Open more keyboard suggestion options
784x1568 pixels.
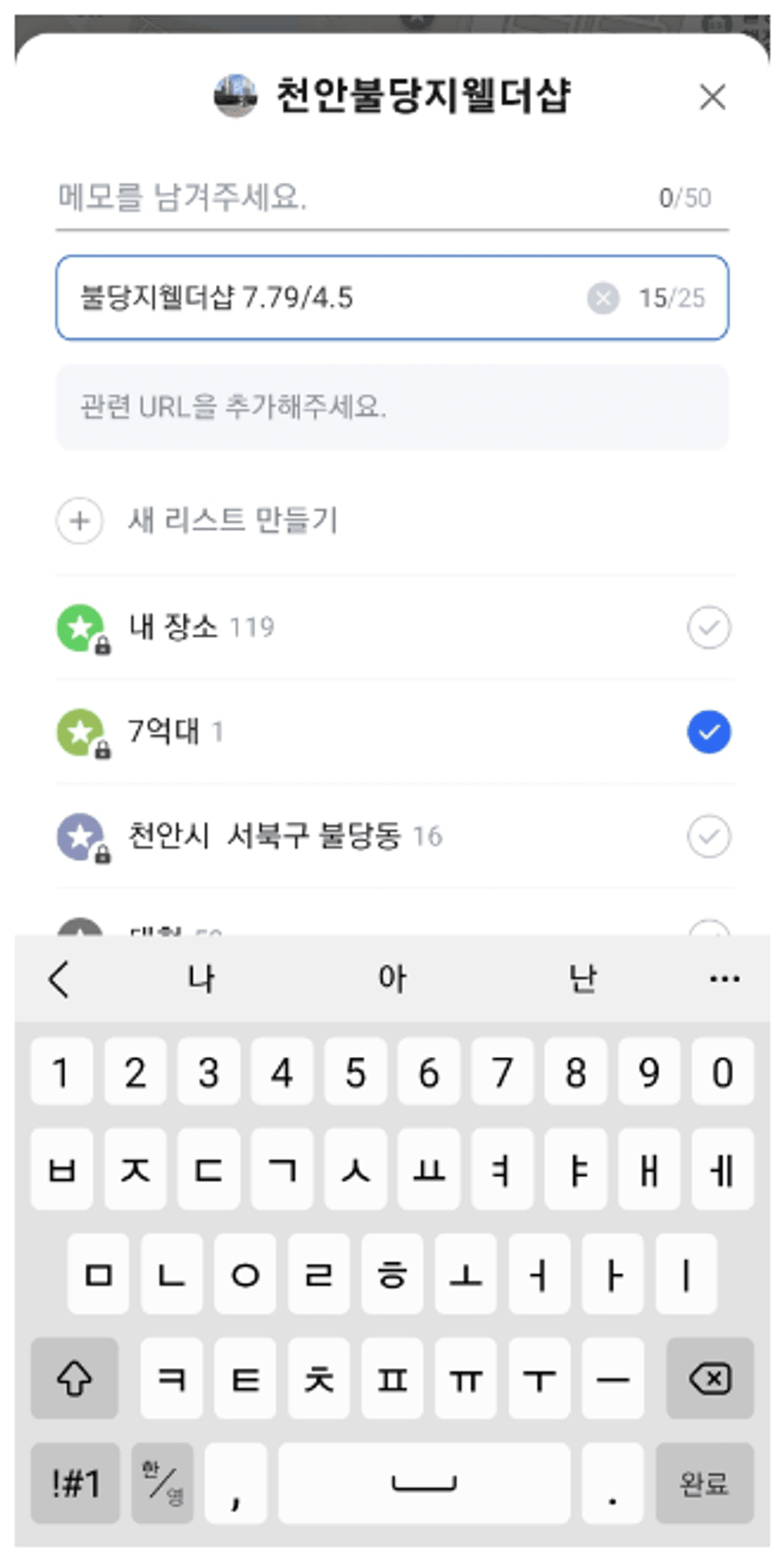725,978
